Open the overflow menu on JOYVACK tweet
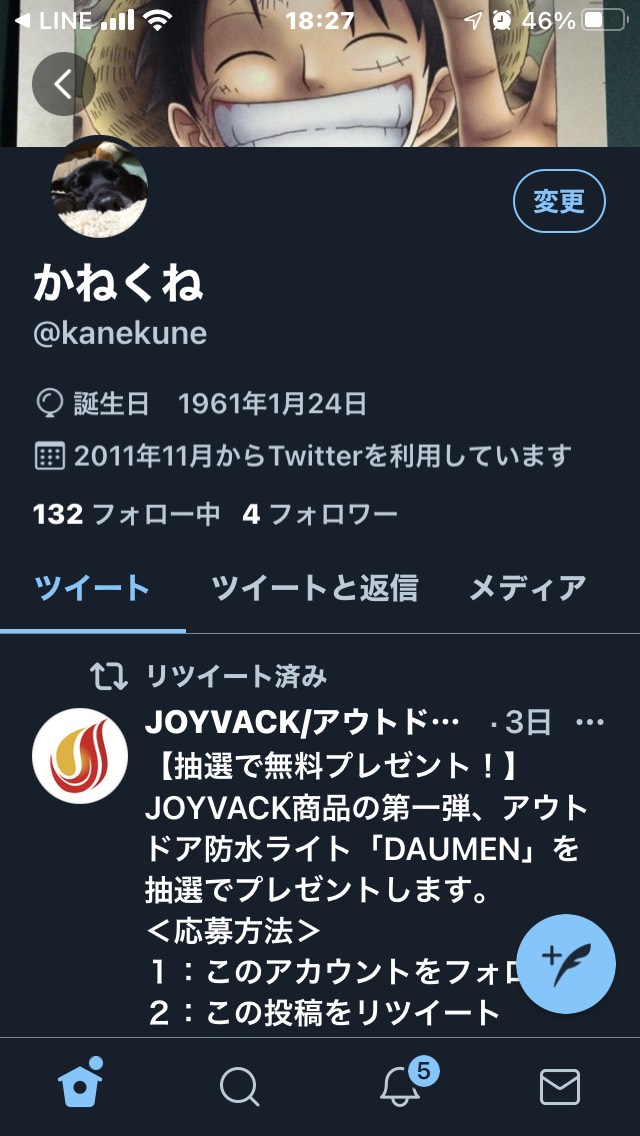Viewport: 640px width, 1136px height. pos(589,723)
